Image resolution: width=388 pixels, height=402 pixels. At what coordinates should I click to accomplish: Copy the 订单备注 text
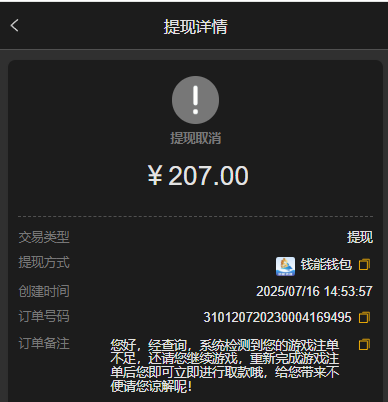click(x=364, y=344)
